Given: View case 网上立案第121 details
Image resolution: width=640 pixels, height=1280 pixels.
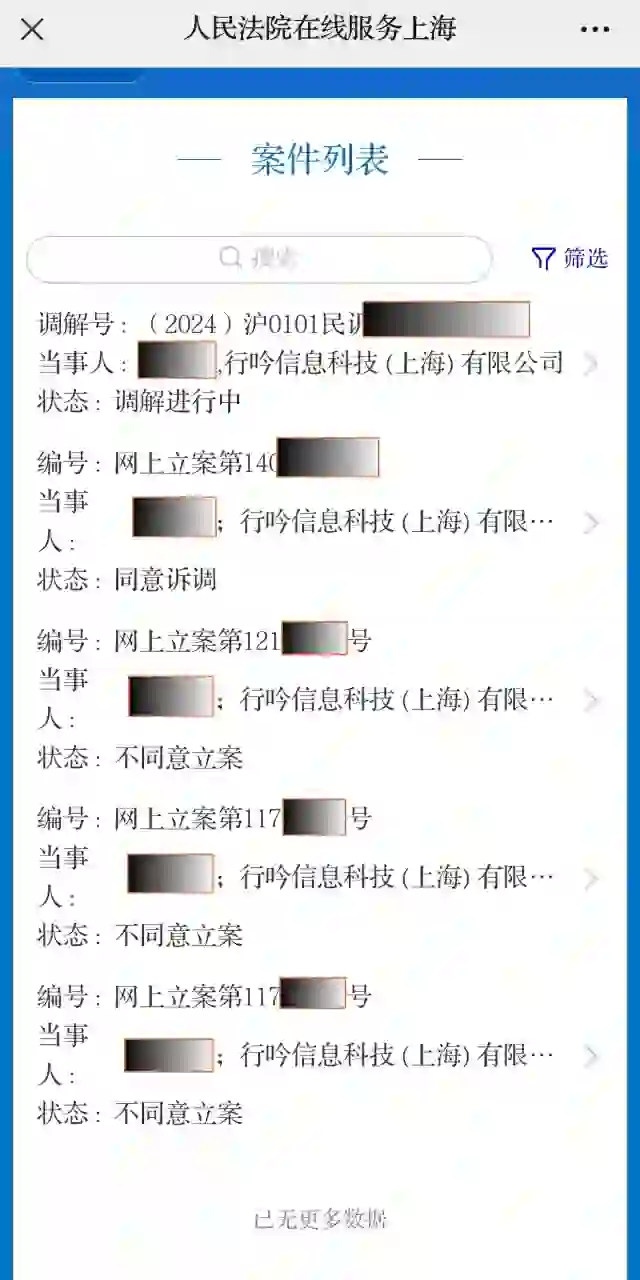Looking at the screenshot, I should pos(320,699).
